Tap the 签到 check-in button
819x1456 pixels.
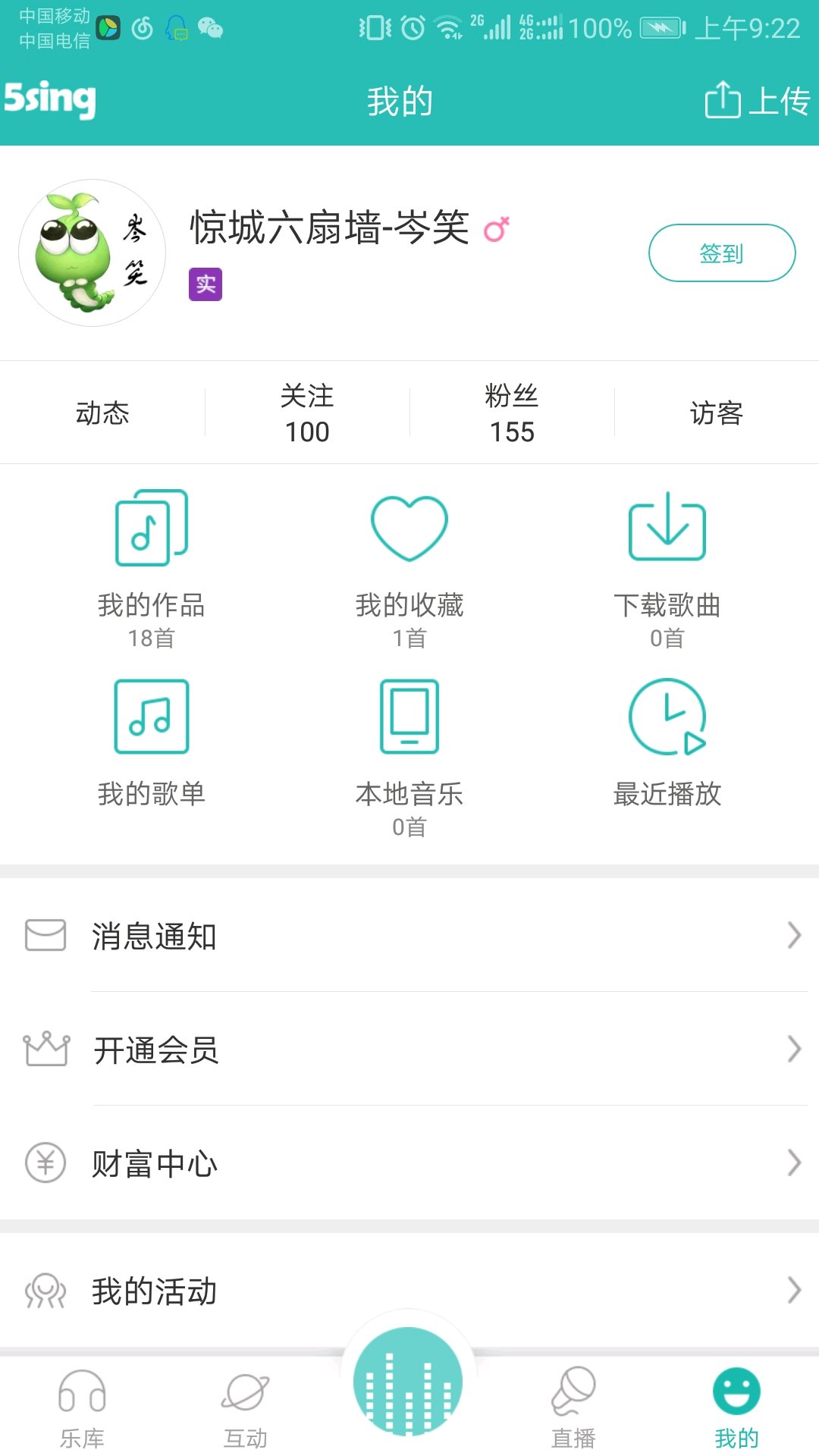pos(721,253)
